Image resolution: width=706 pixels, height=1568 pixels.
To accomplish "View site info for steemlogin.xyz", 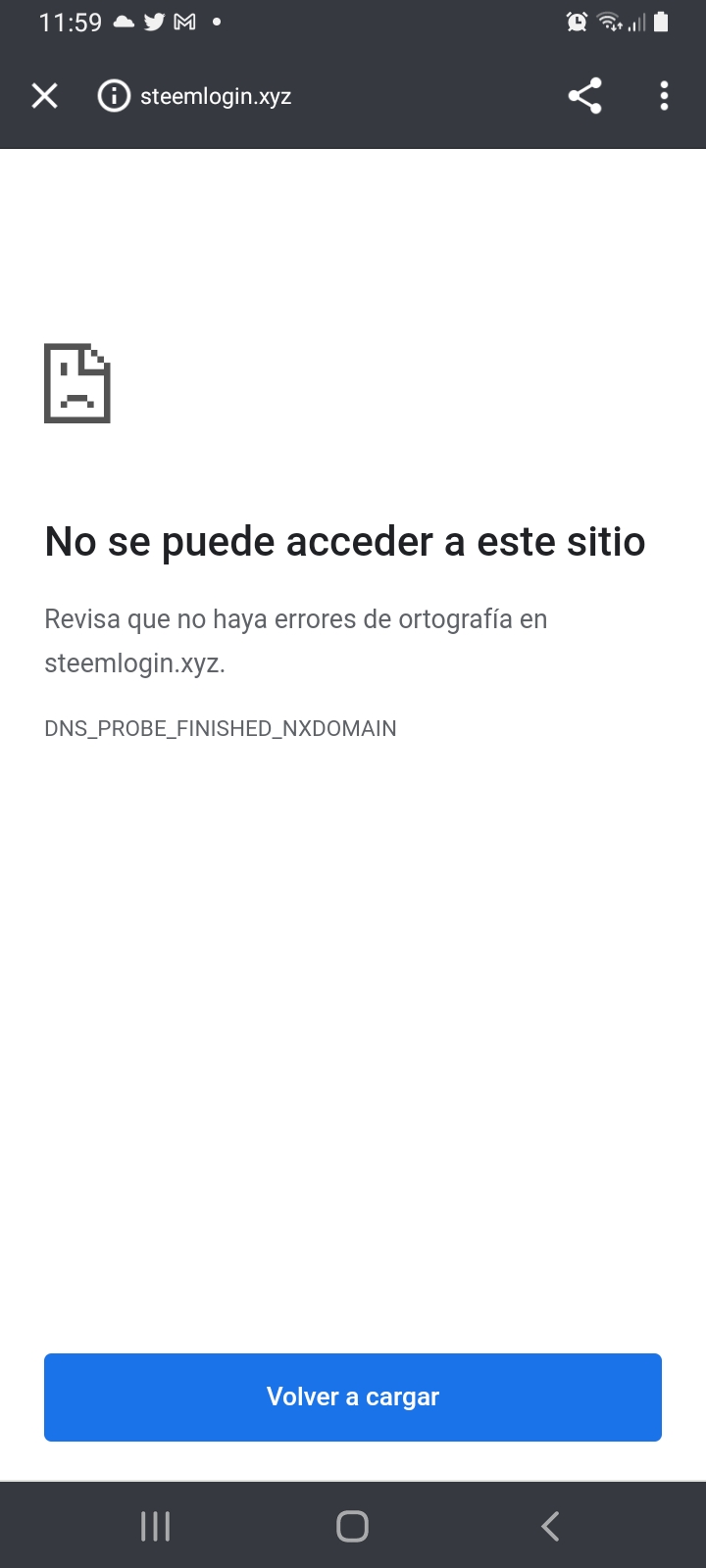I will (x=114, y=96).
